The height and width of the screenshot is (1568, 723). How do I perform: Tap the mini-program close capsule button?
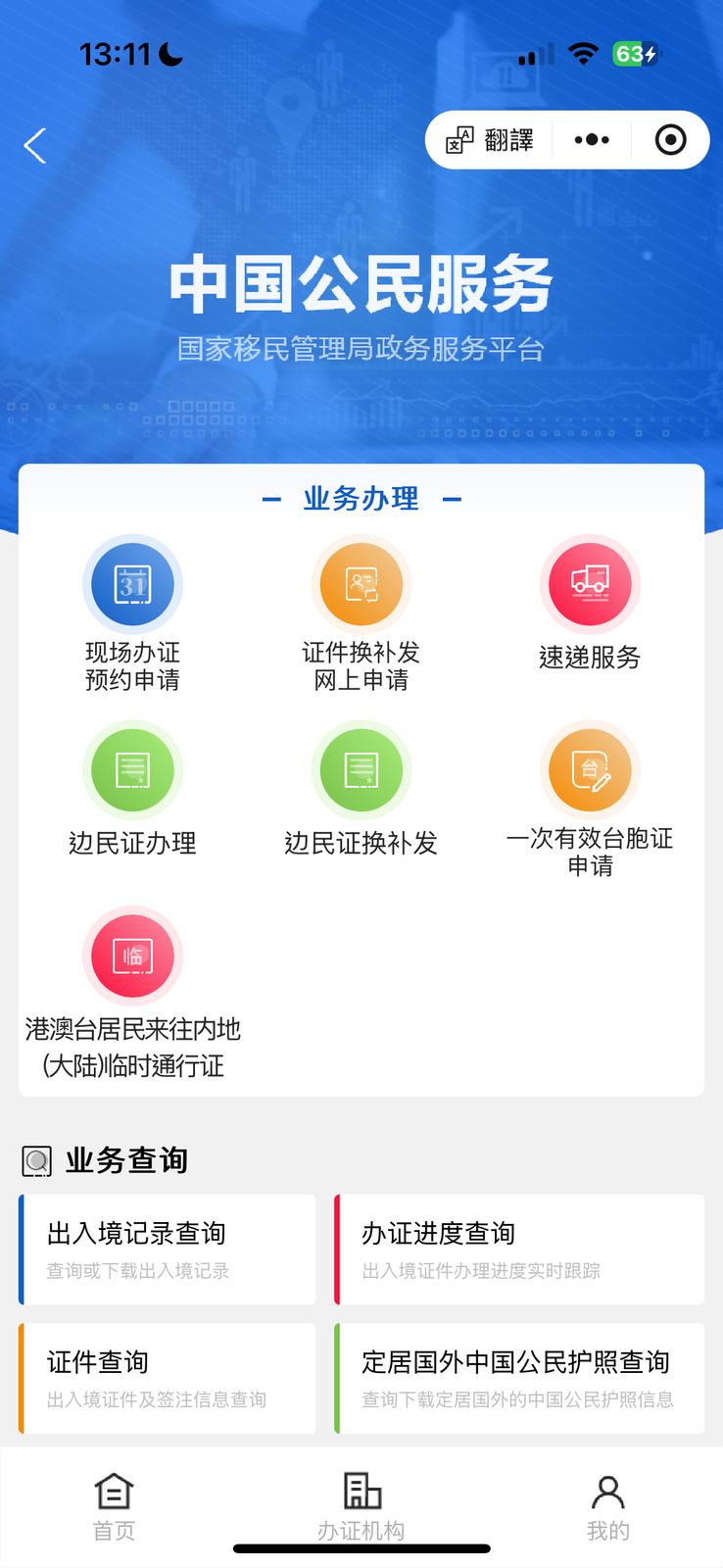click(x=670, y=140)
